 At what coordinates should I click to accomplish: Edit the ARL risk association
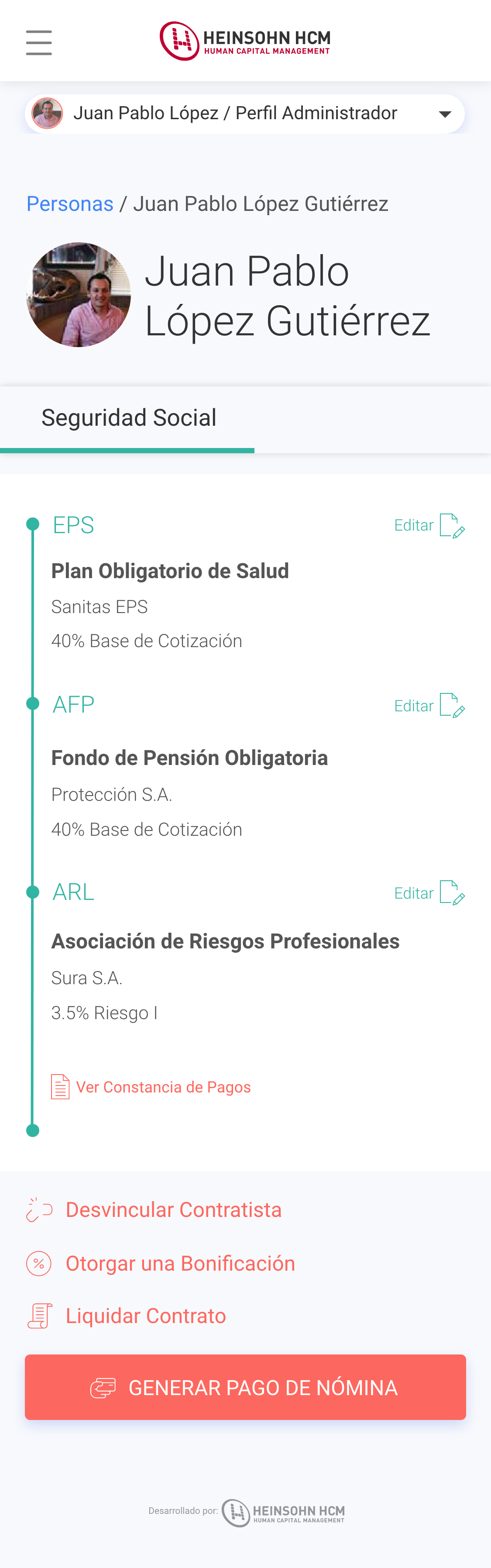click(x=429, y=893)
